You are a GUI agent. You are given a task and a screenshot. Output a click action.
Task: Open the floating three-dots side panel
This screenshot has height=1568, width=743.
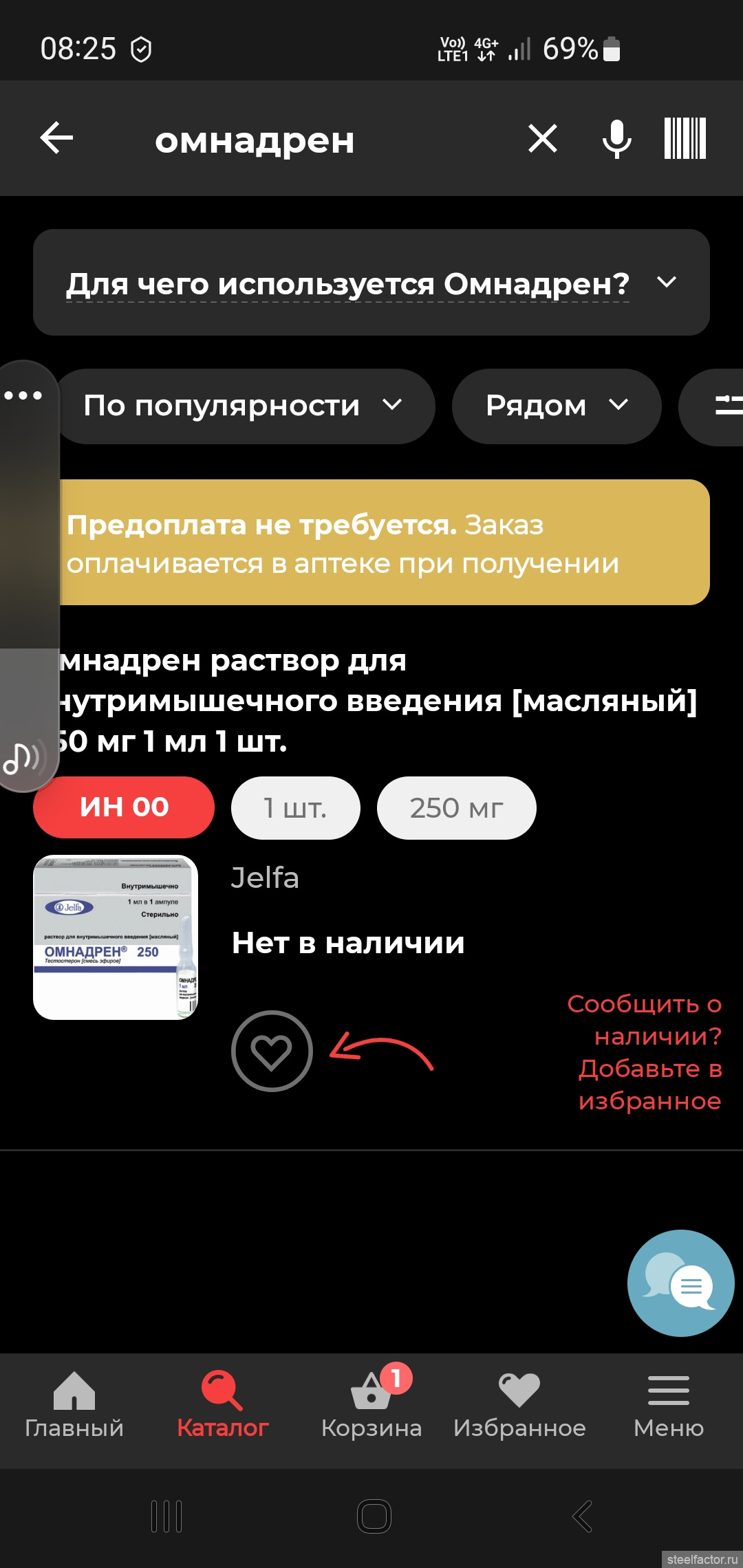23,395
